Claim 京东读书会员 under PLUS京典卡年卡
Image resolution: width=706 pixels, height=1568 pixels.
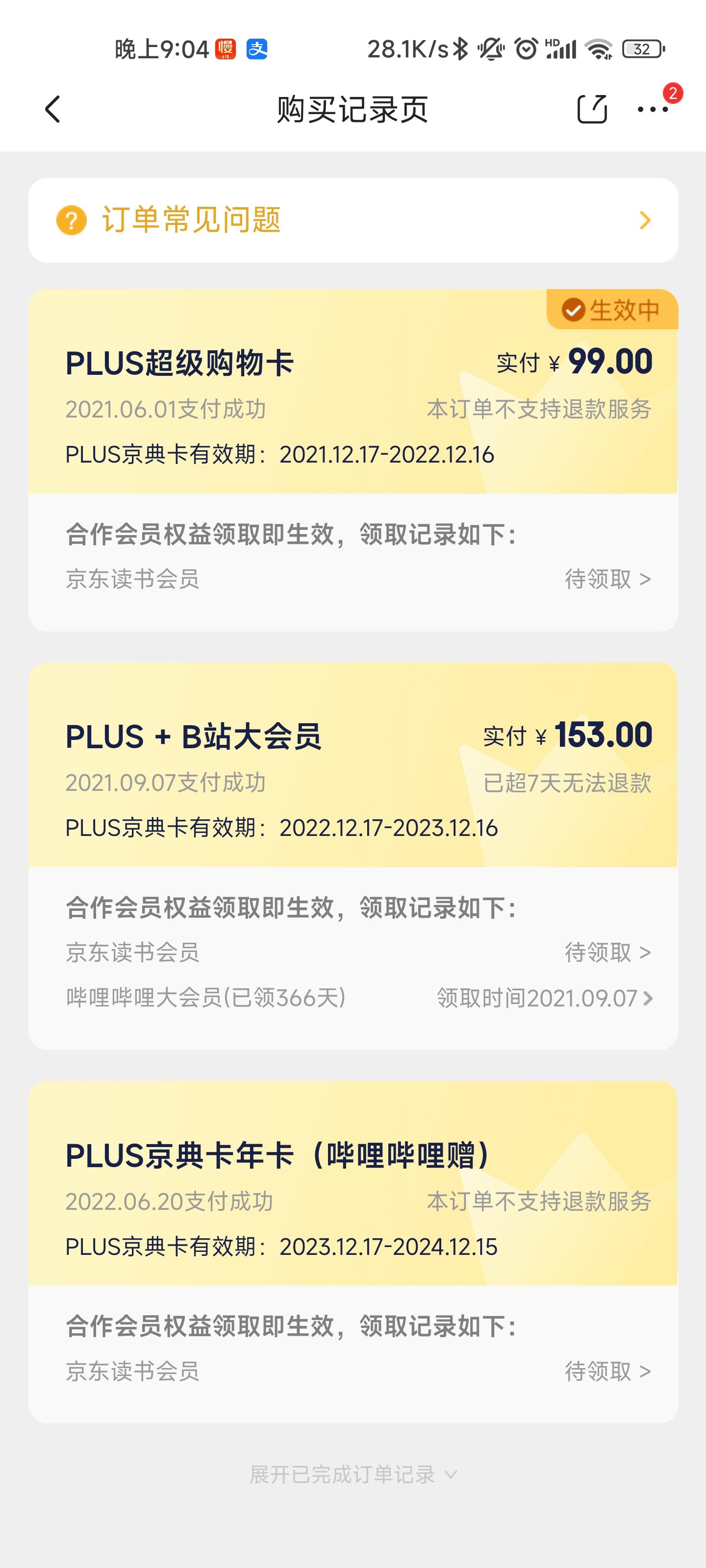pos(608,1371)
